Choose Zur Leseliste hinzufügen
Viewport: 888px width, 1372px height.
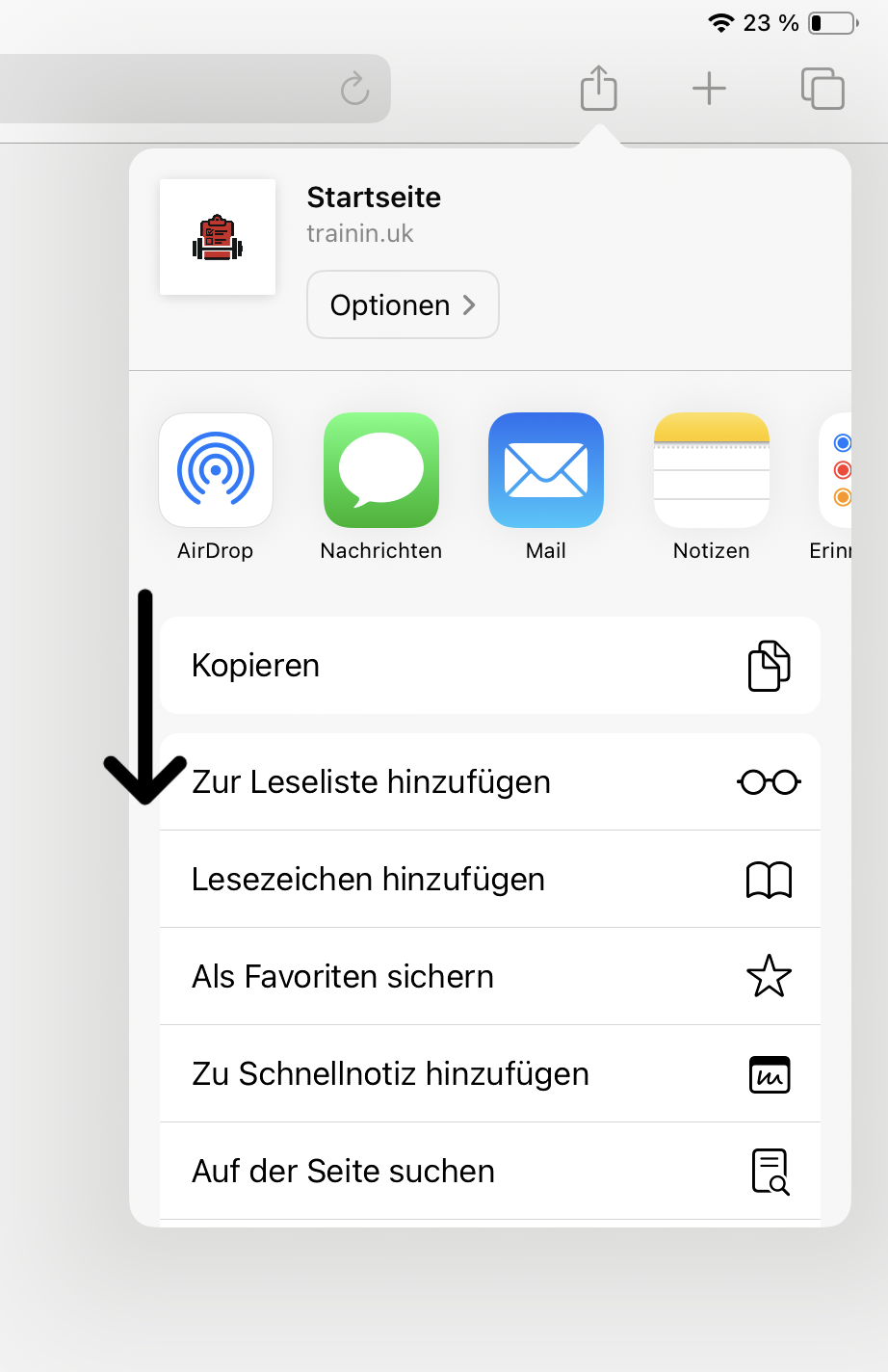tap(489, 782)
